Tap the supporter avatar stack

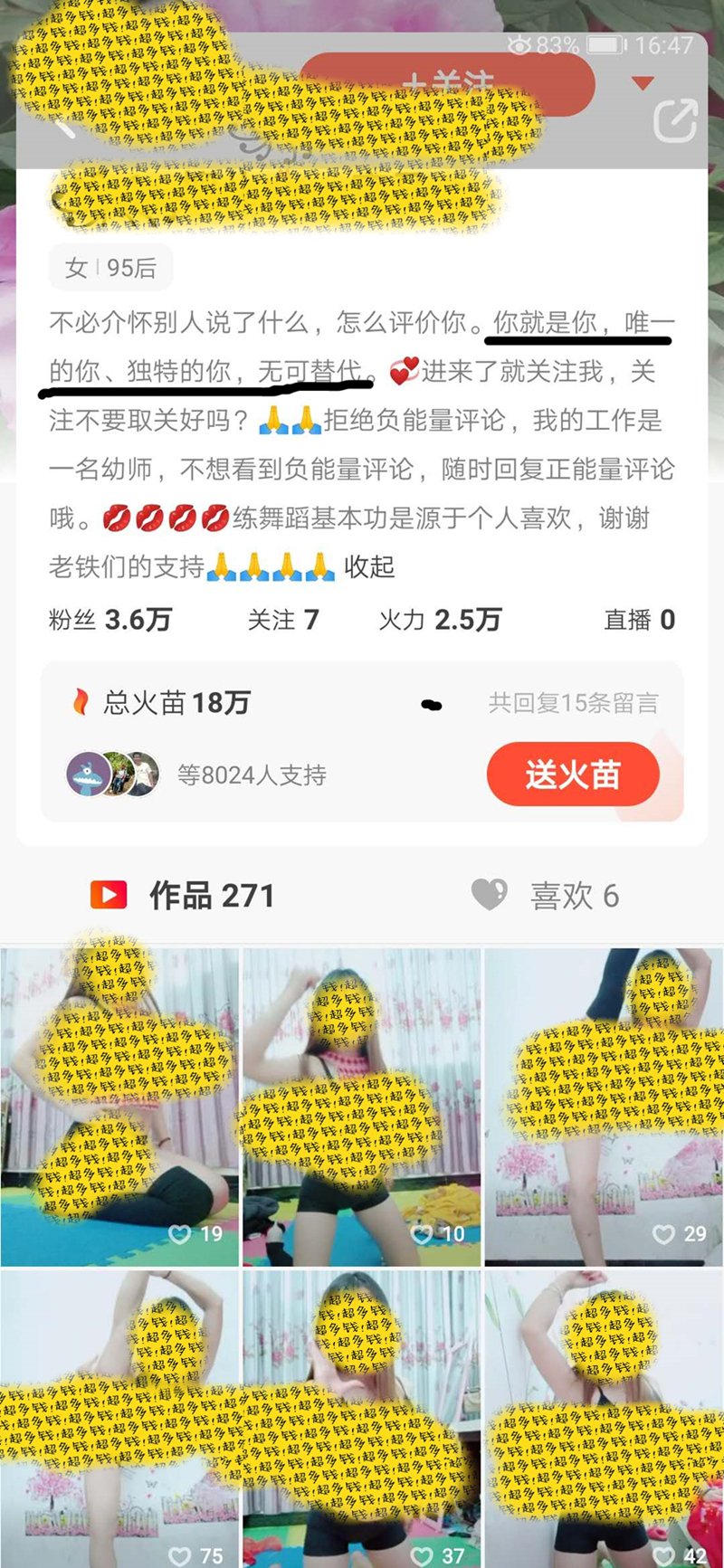coord(112,774)
